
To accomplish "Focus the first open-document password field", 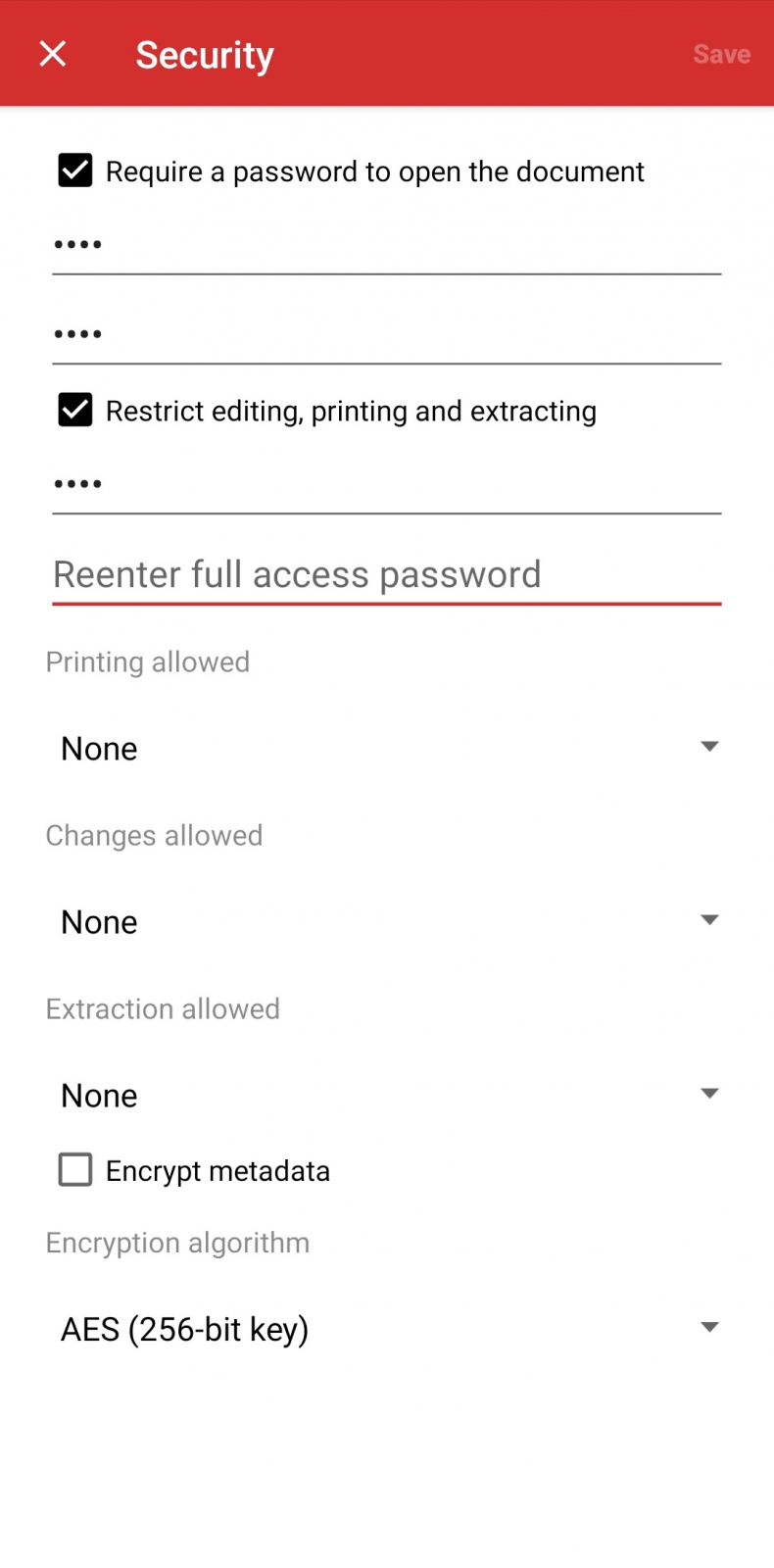I will click(x=387, y=245).
